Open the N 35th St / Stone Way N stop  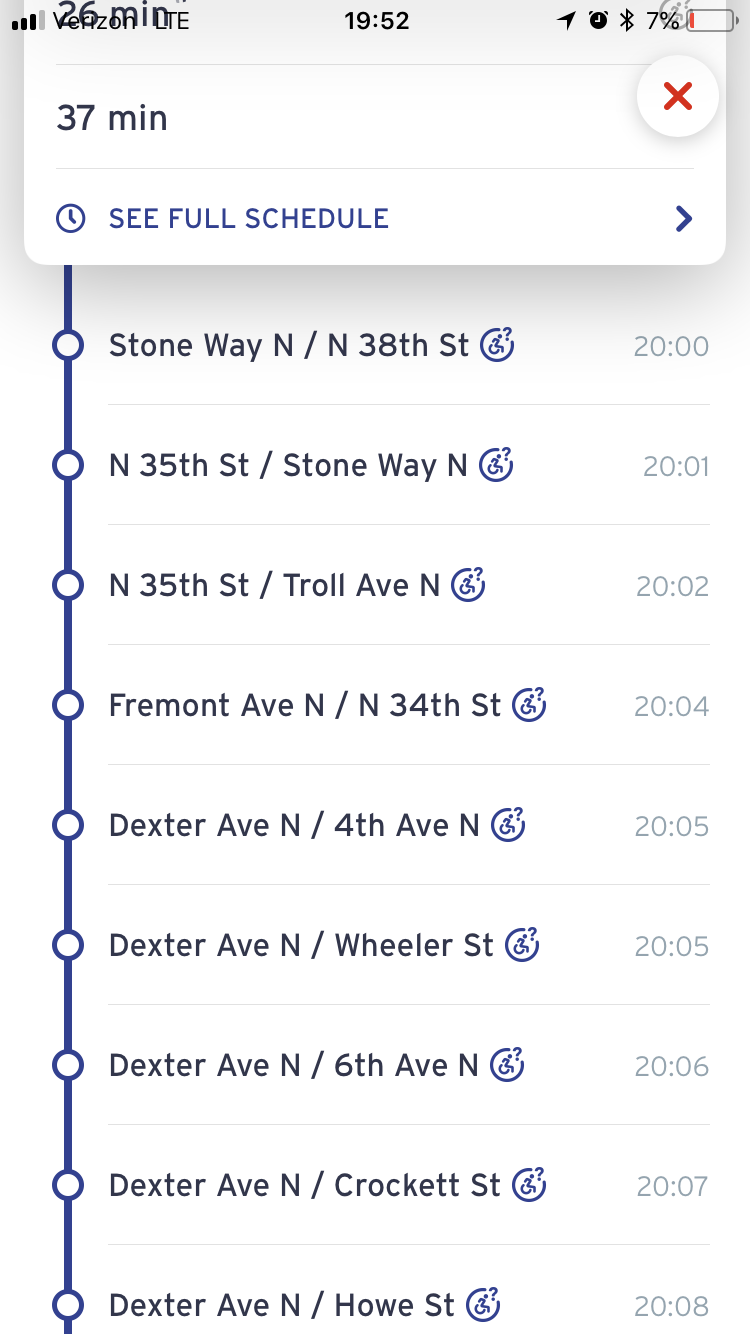point(288,466)
